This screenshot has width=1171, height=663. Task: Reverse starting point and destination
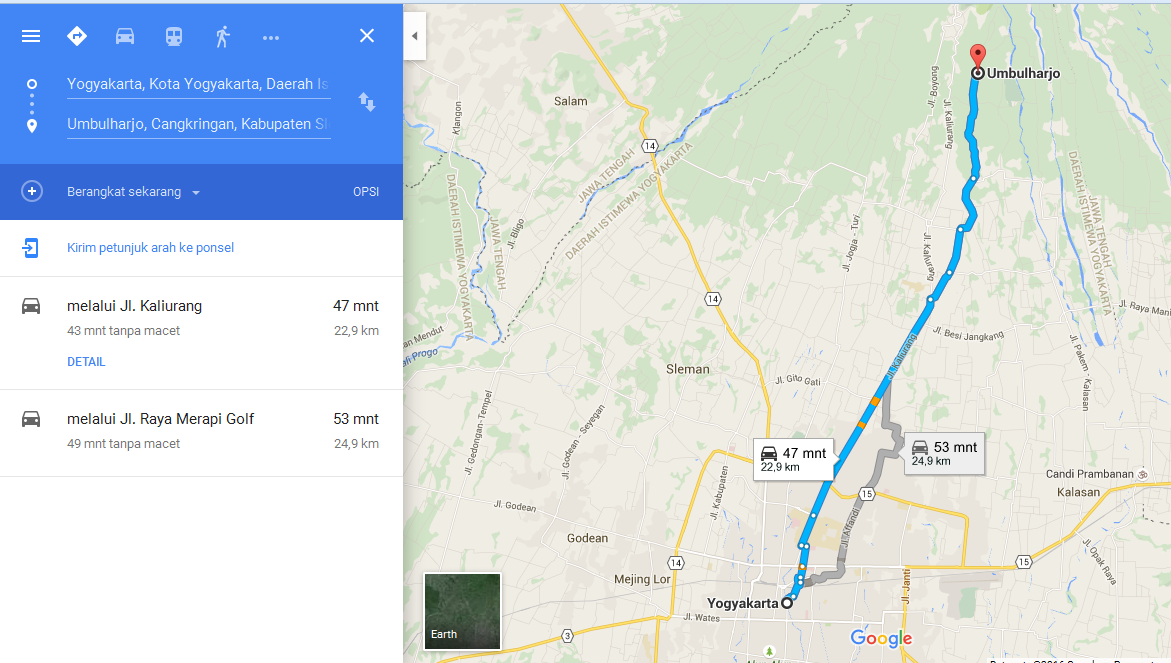(367, 102)
